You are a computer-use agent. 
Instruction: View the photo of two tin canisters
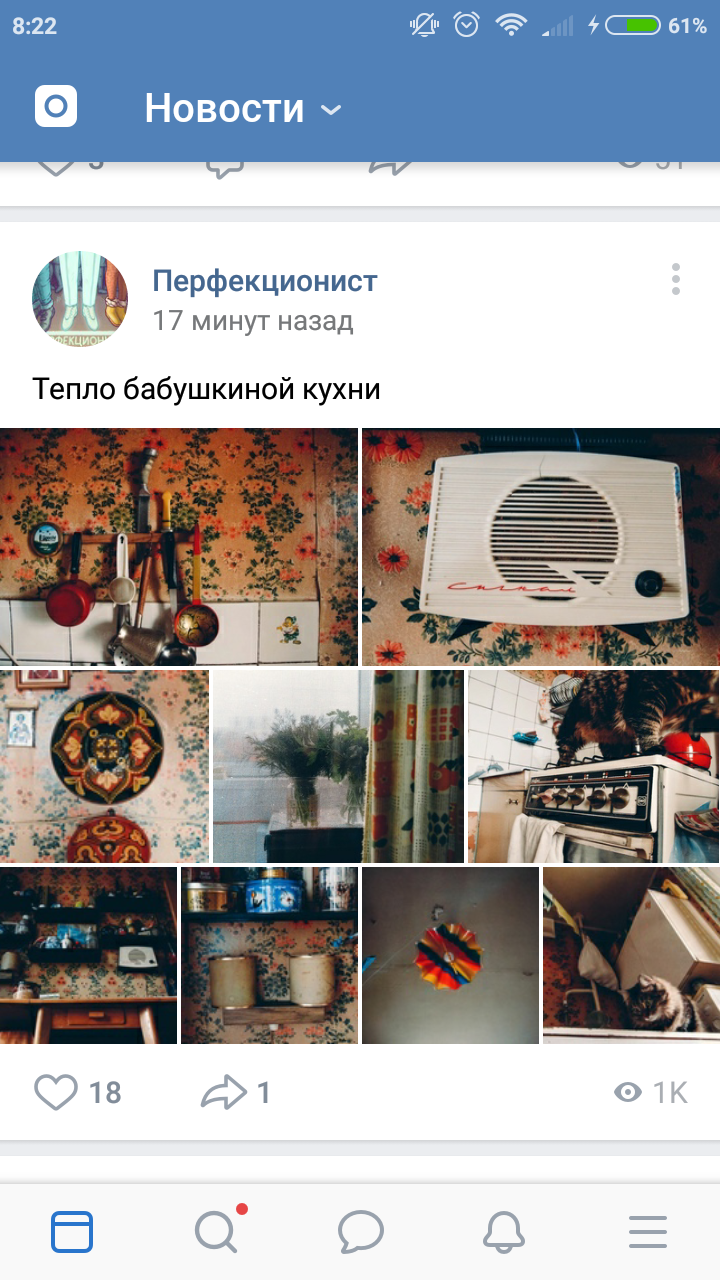point(269,955)
